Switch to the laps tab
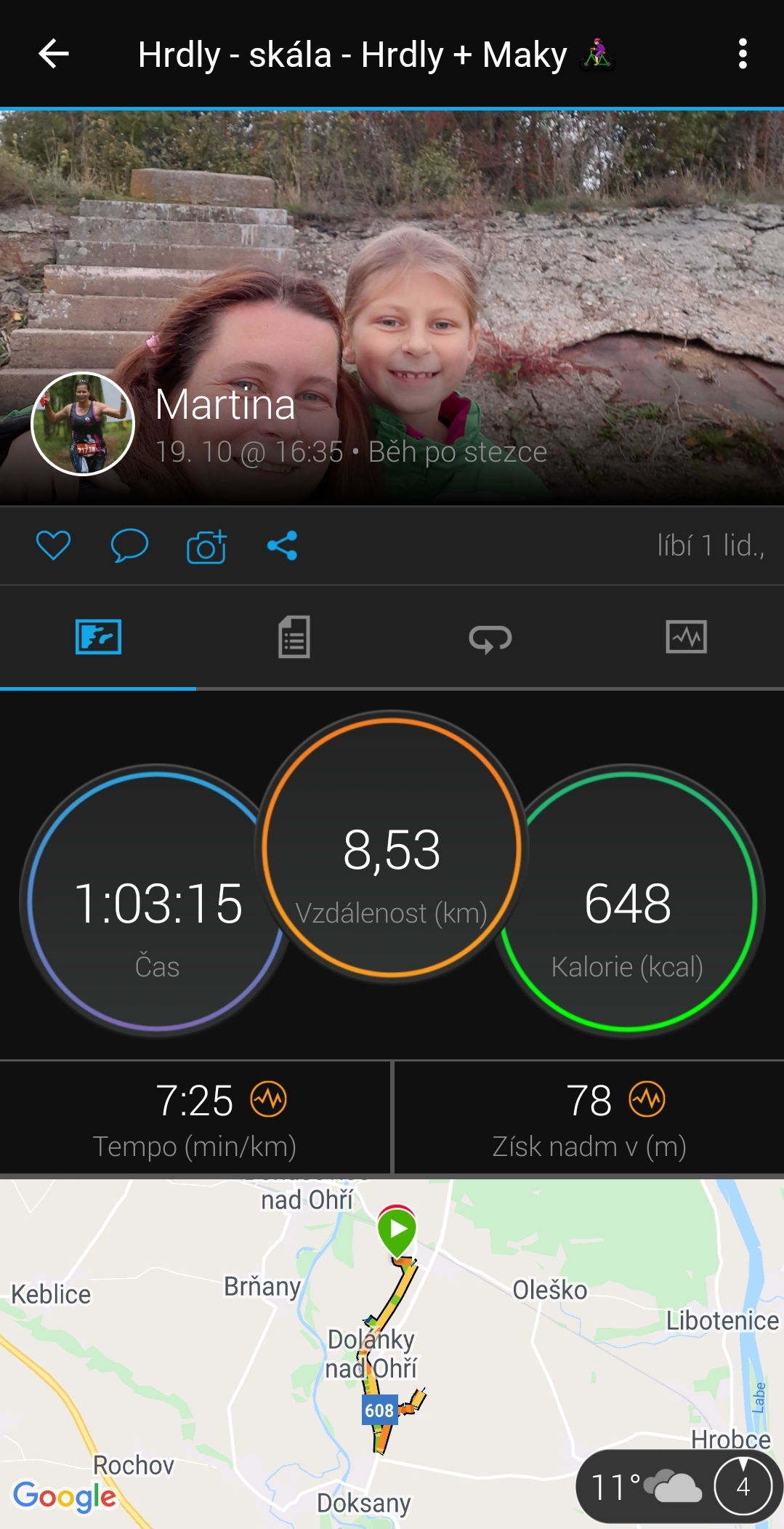The image size is (784, 1529). click(x=490, y=638)
